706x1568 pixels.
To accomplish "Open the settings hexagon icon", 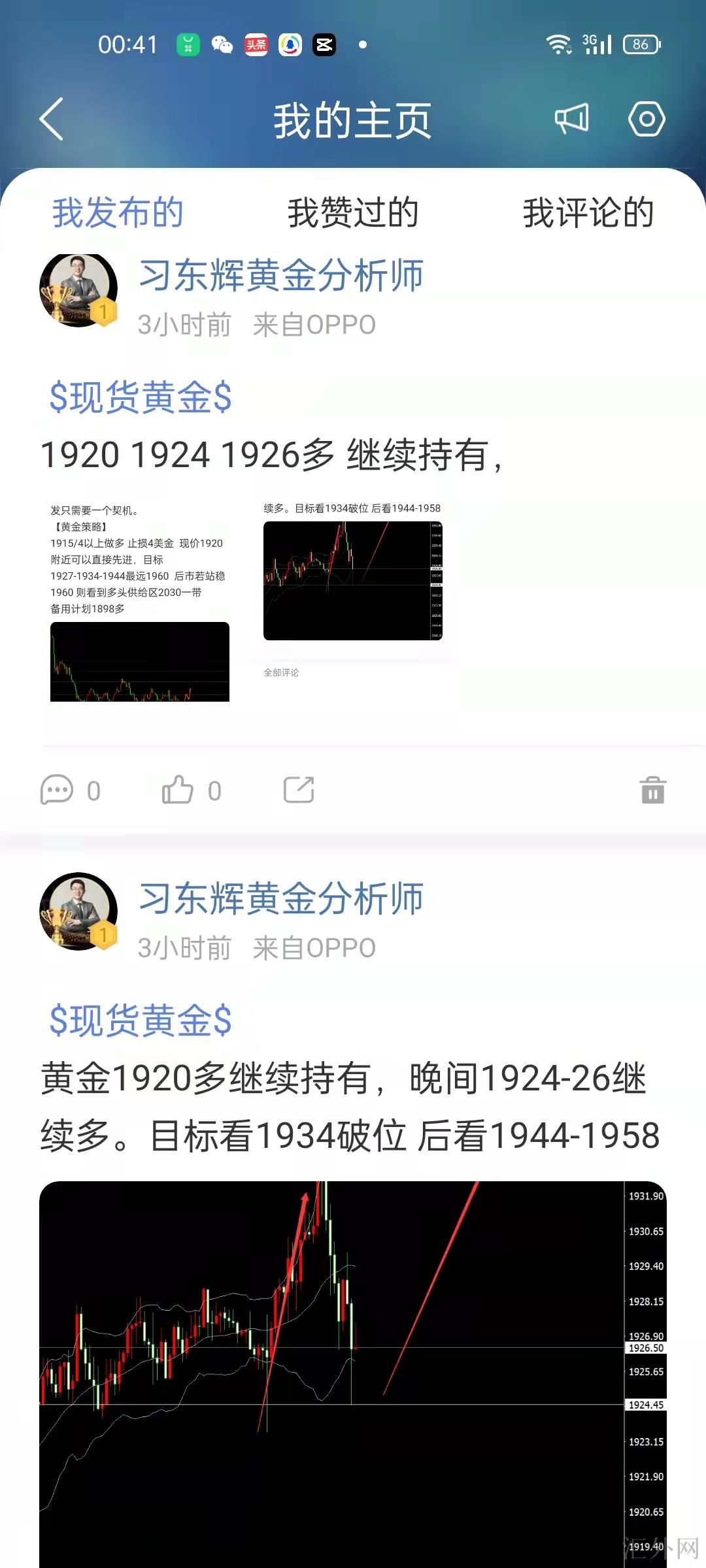I will tap(647, 119).
